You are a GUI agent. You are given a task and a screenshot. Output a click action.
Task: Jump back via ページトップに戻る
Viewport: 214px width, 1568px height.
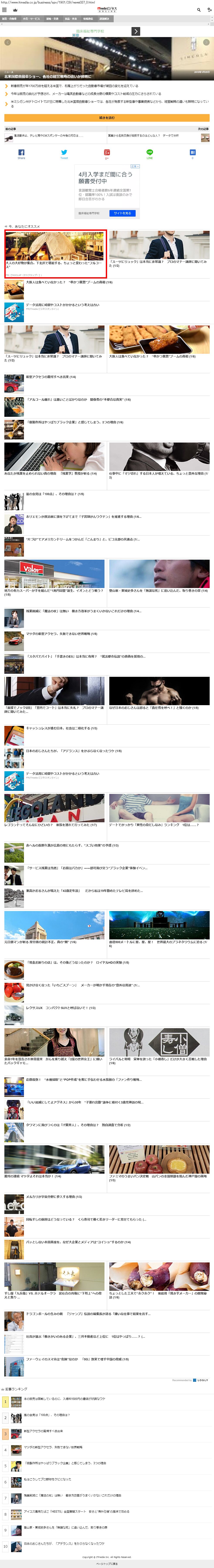tap(107, 1564)
